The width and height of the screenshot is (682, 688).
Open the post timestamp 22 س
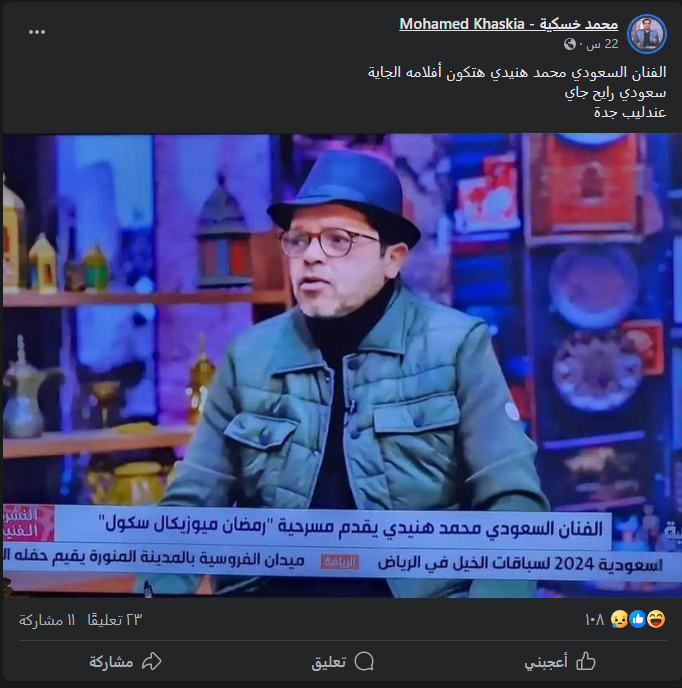click(604, 44)
